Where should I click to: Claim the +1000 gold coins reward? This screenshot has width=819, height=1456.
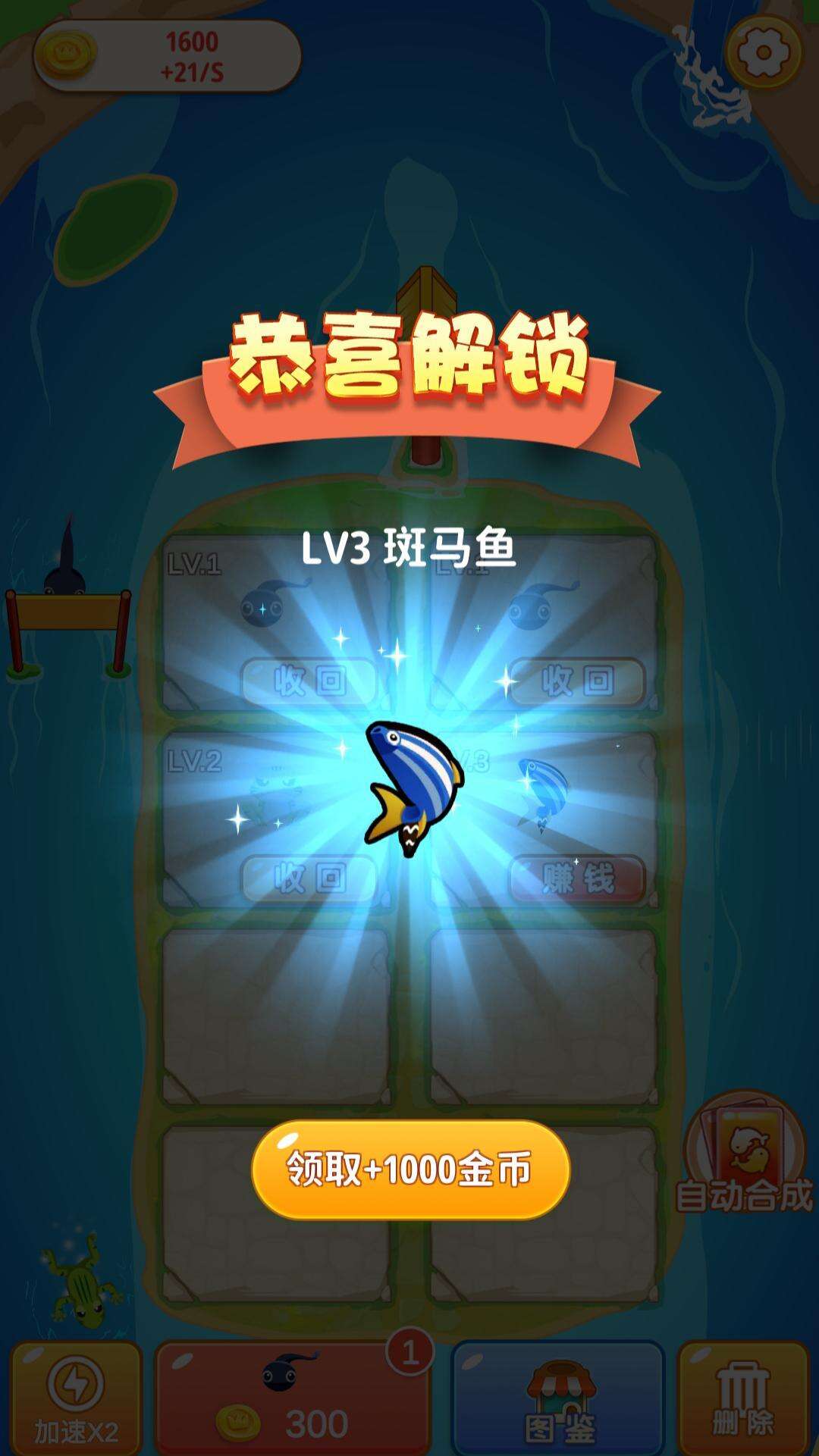click(410, 1169)
